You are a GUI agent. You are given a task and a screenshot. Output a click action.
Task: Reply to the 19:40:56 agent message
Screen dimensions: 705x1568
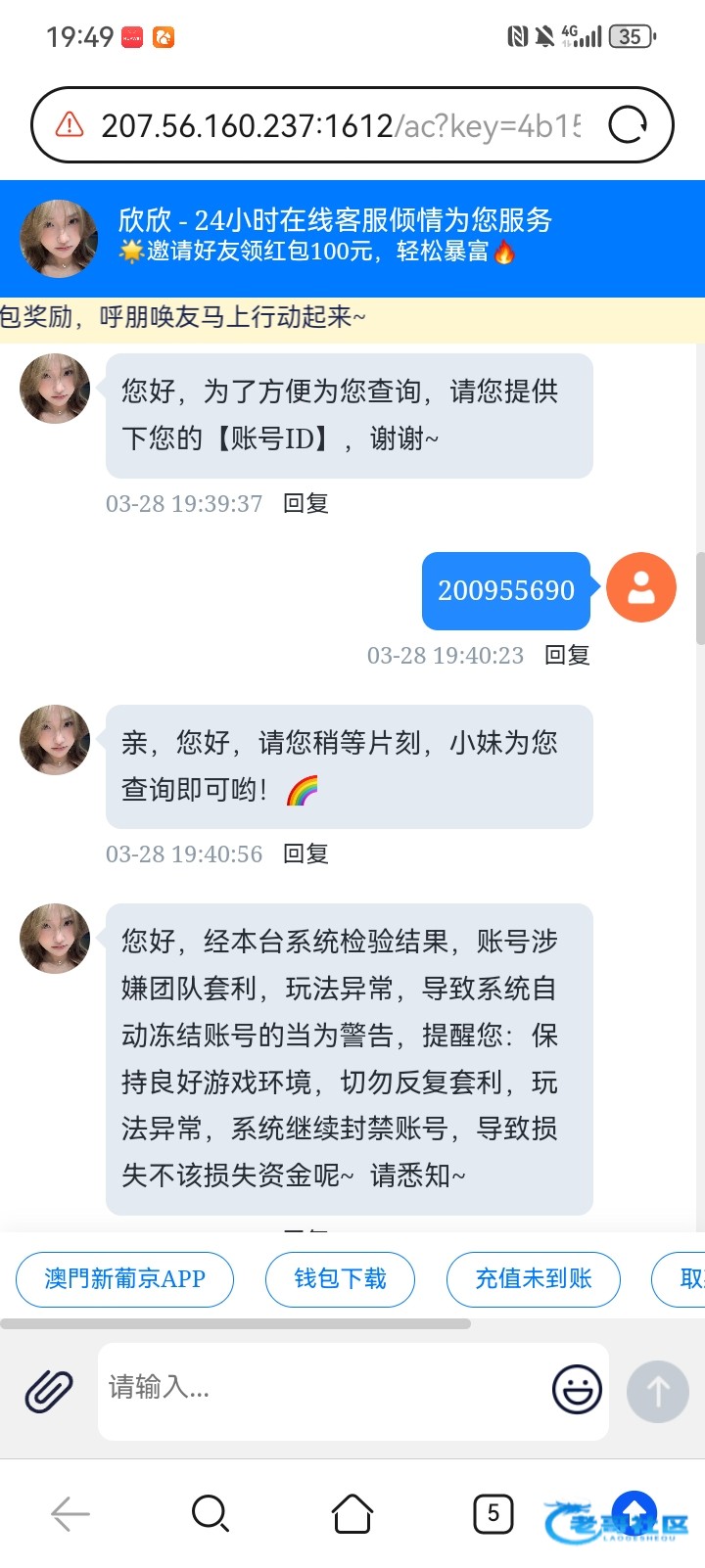tap(305, 853)
